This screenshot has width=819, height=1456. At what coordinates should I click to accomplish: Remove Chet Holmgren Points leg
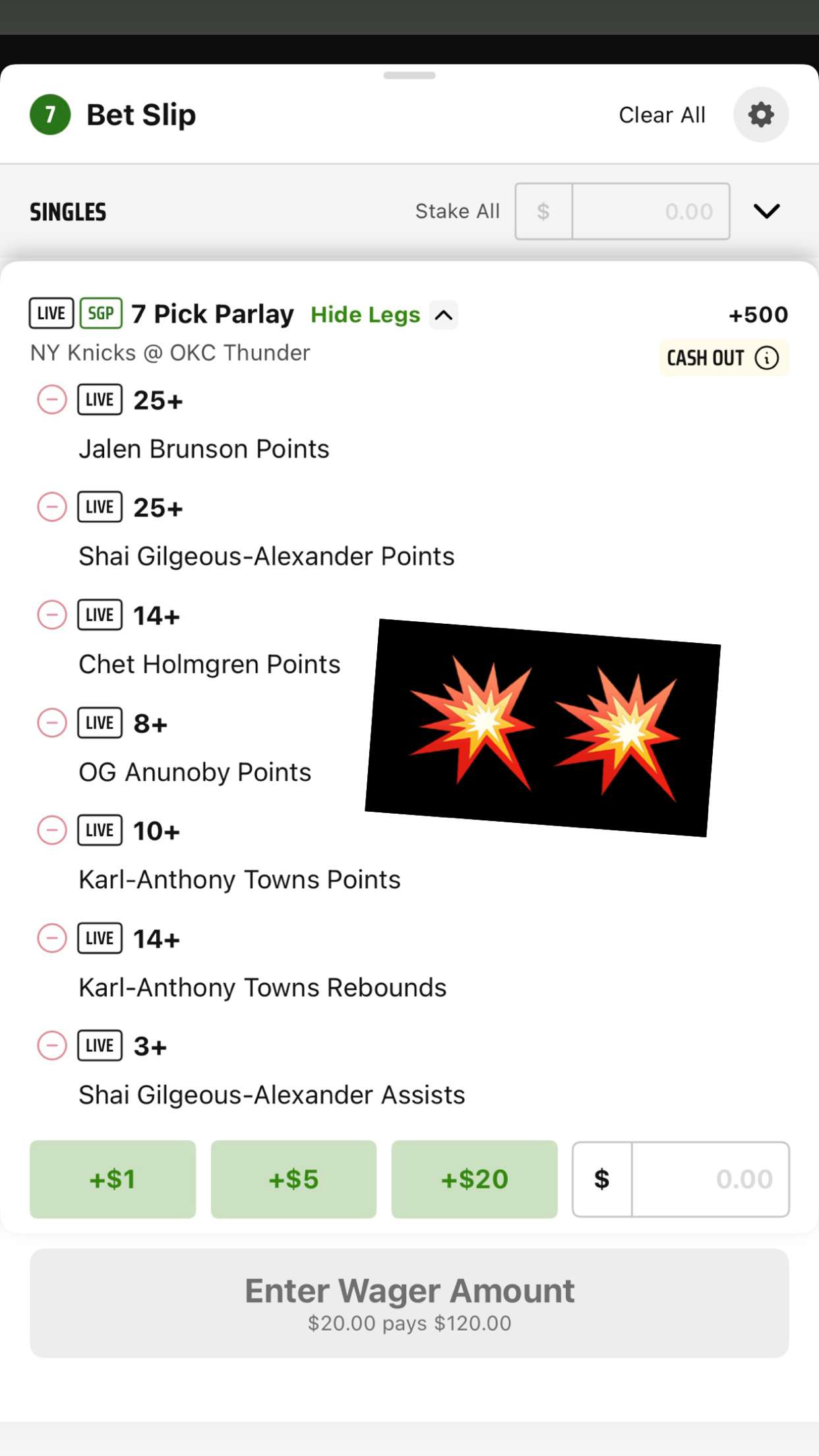pos(52,615)
